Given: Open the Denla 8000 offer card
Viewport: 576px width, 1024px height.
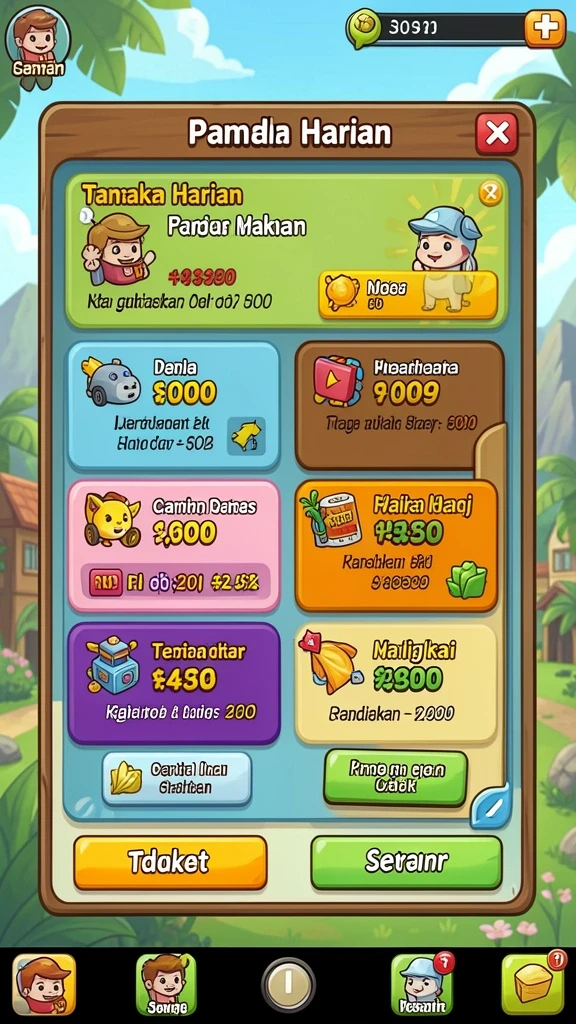Looking at the screenshot, I should (x=174, y=406).
